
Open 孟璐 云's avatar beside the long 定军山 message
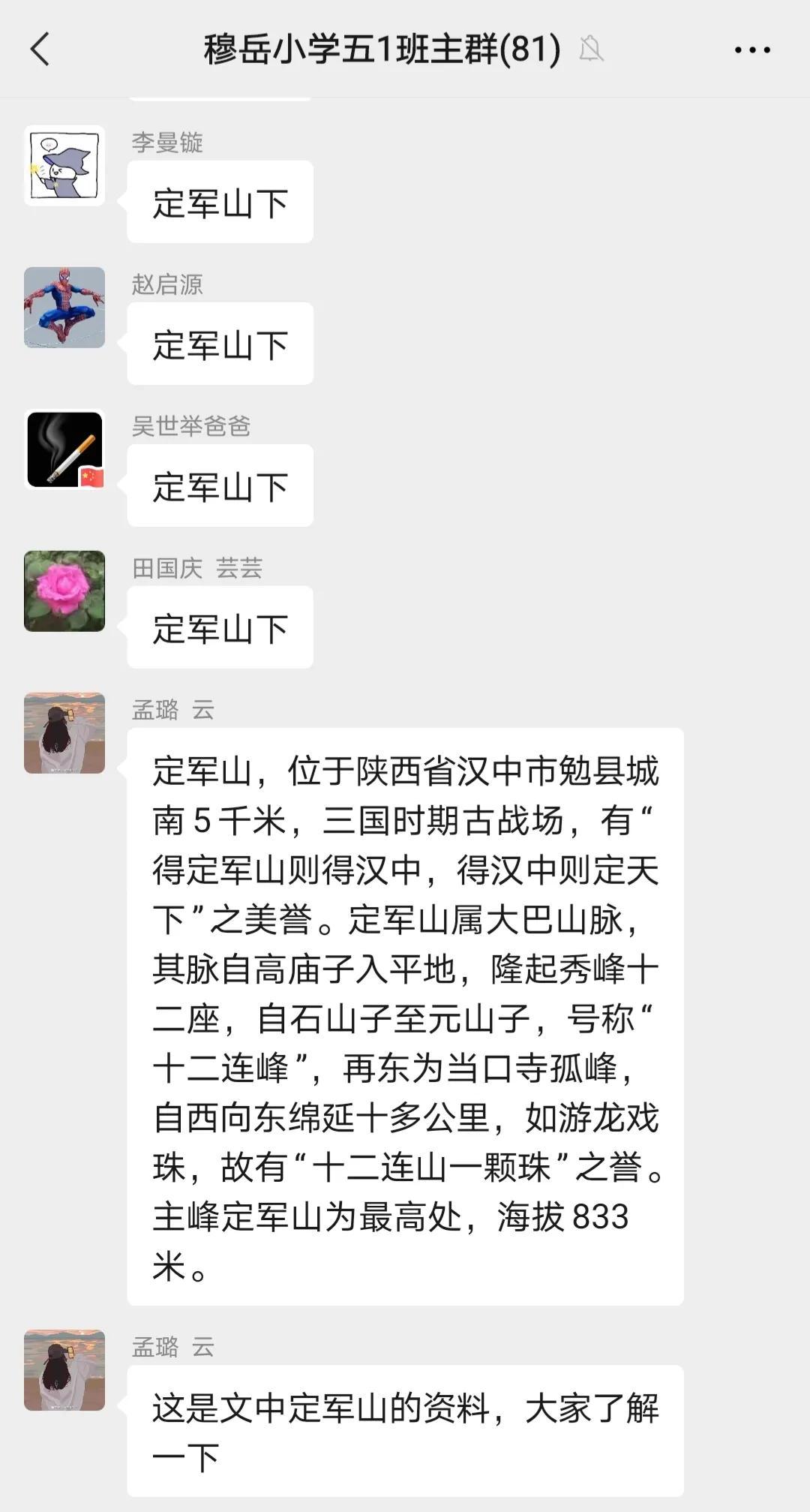pyautogui.click(x=64, y=732)
